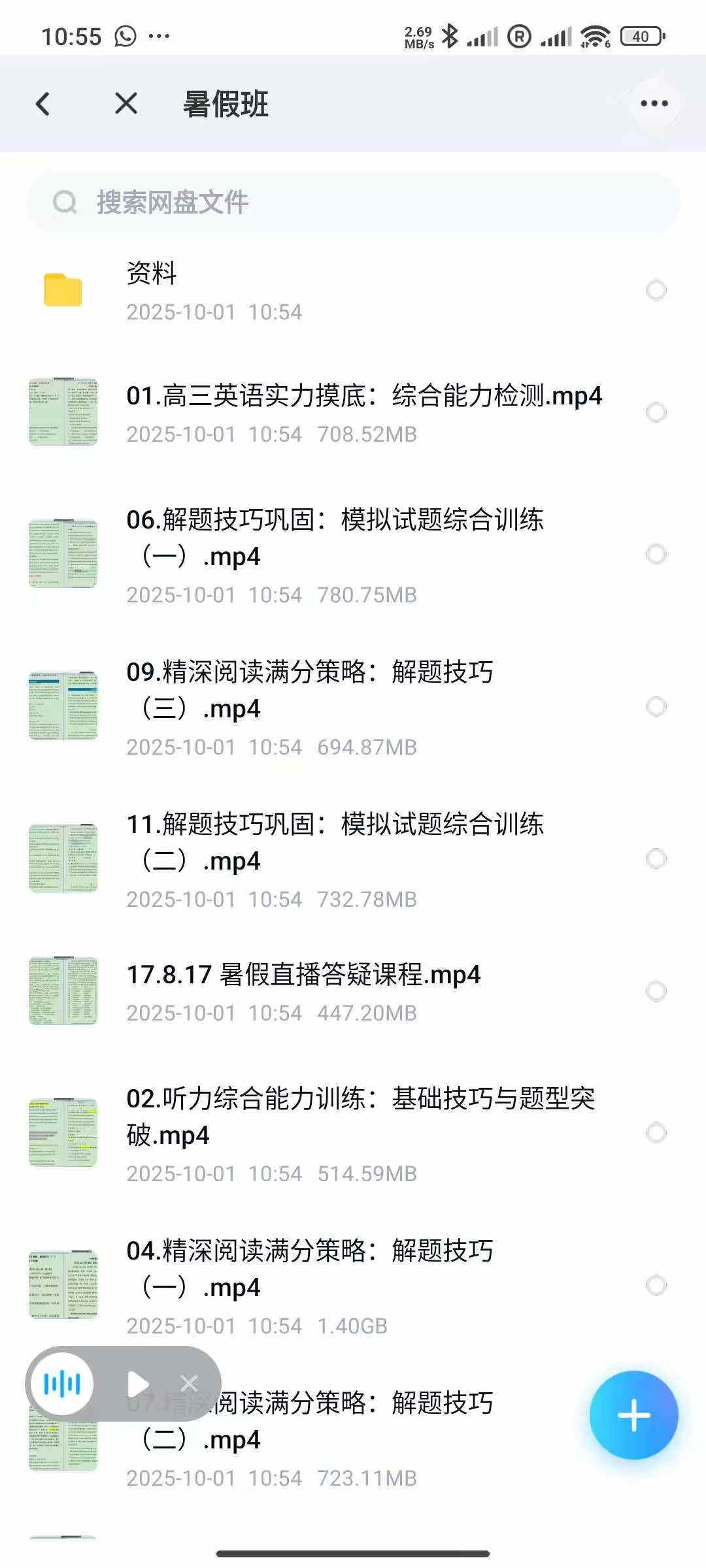Tap the back arrow icon

click(42, 103)
